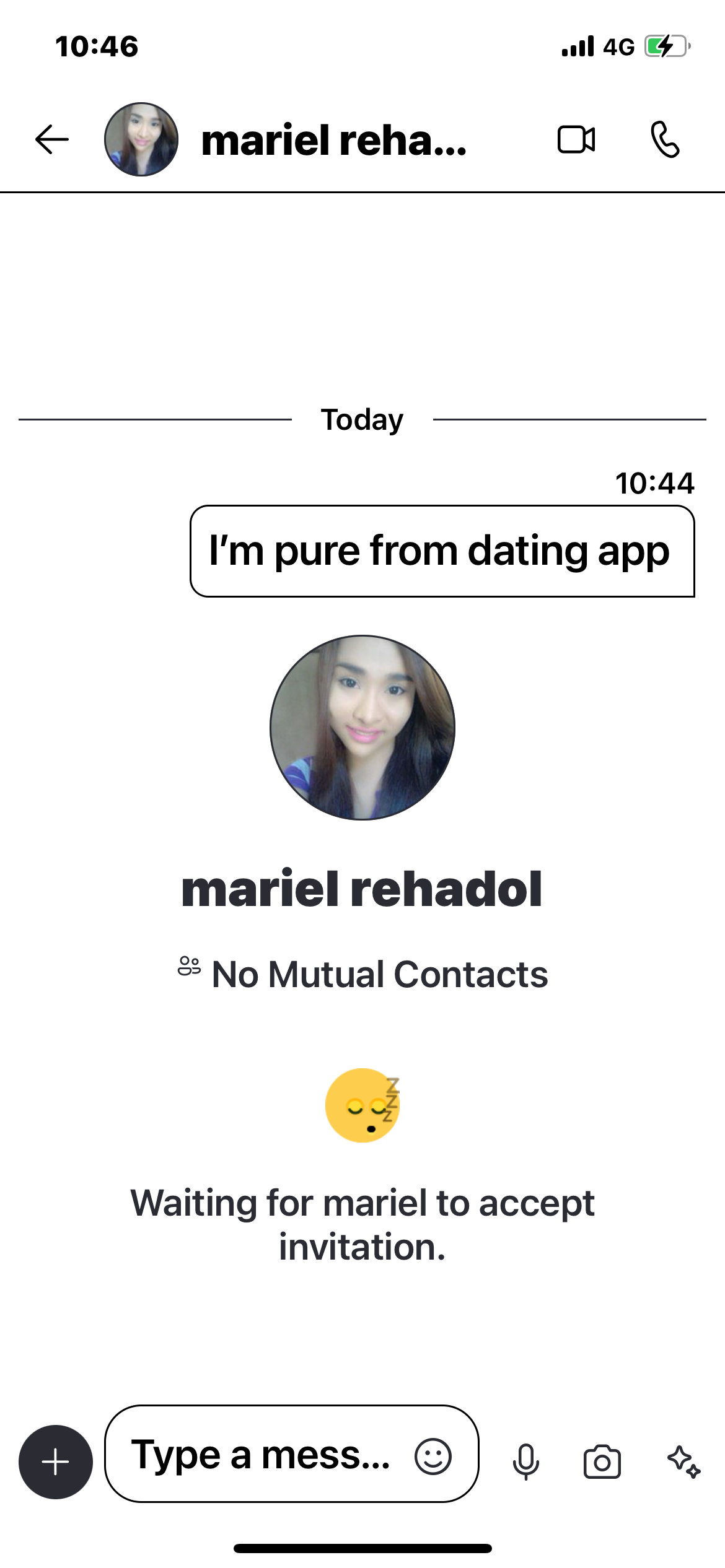Viewport: 725px width, 1568px height.
Task: Start a voice call with mariel
Action: coord(665,139)
